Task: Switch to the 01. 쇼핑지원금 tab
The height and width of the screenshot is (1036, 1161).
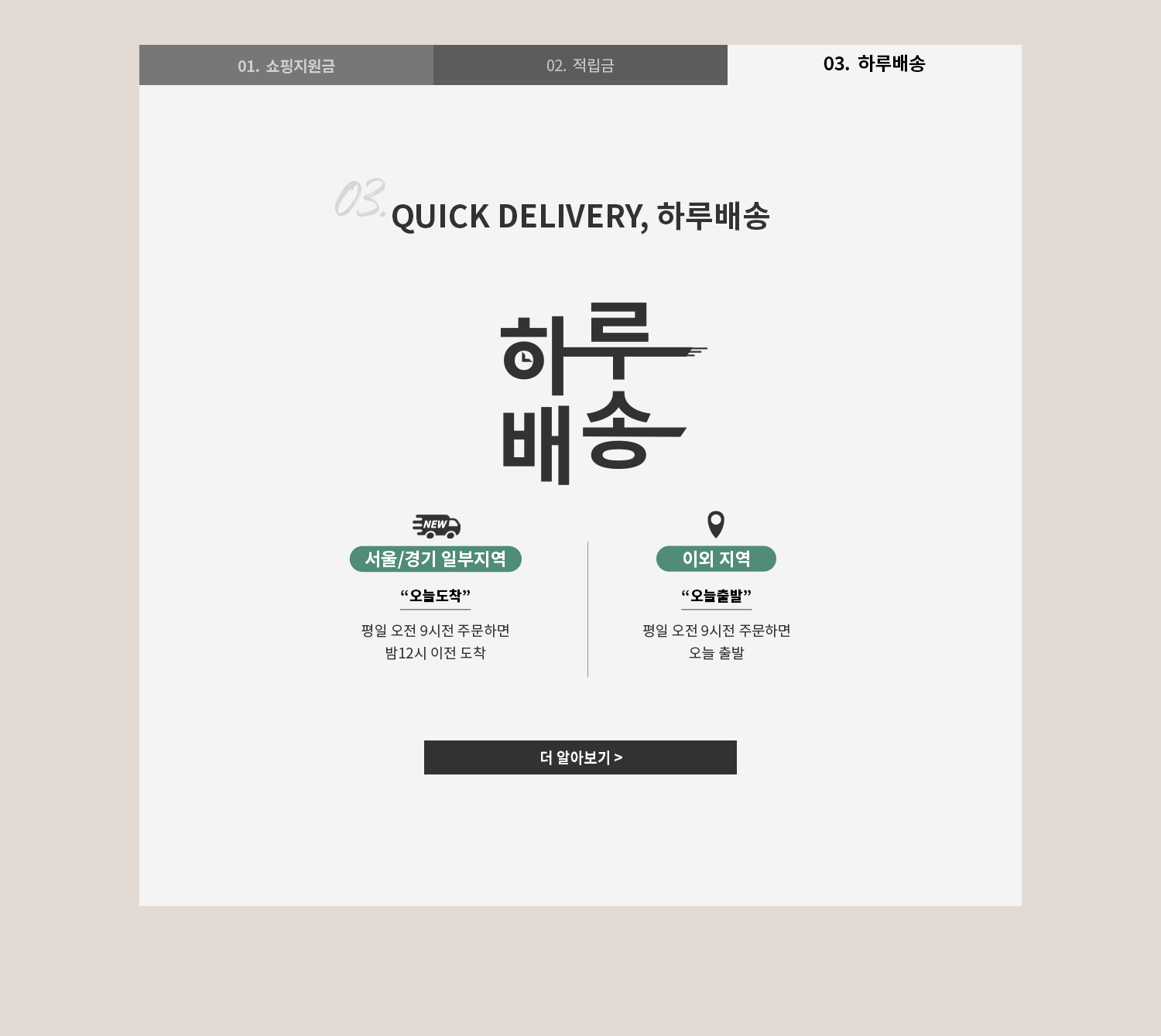Action: coord(286,66)
